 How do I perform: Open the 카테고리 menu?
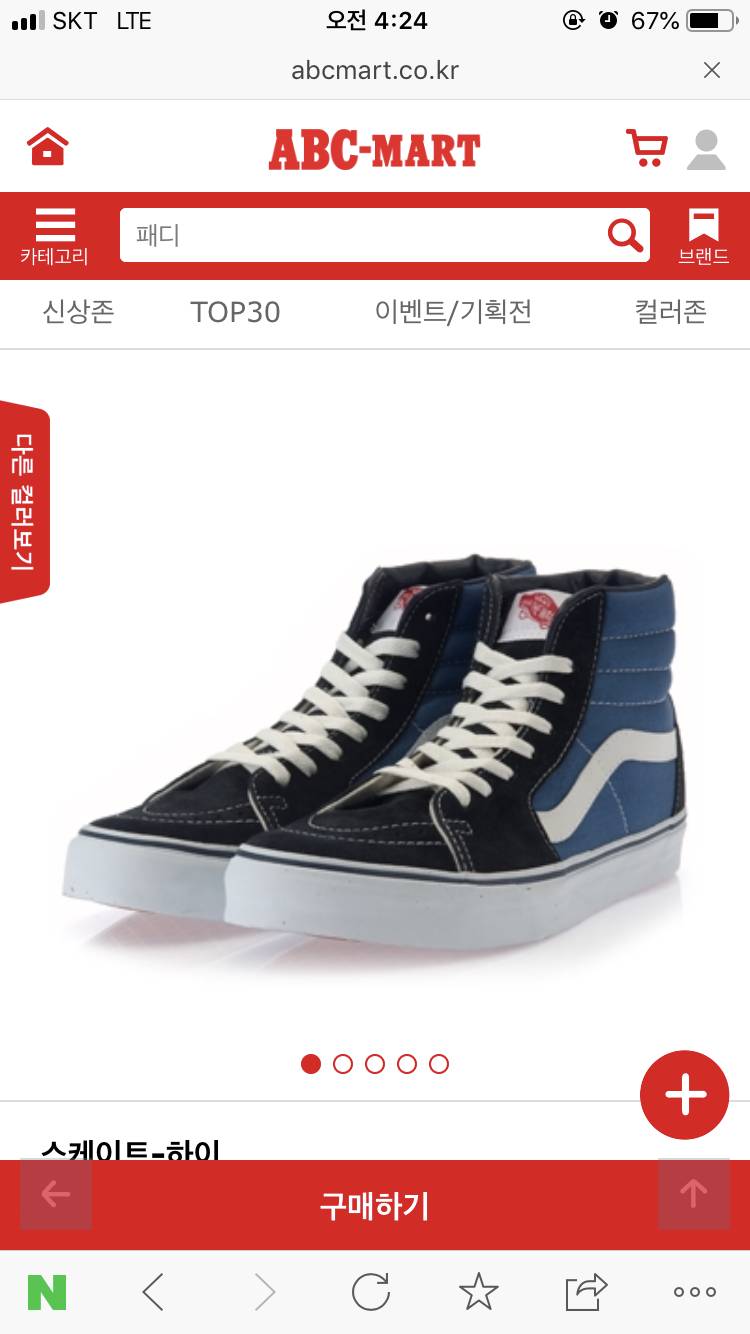[55, 236]
